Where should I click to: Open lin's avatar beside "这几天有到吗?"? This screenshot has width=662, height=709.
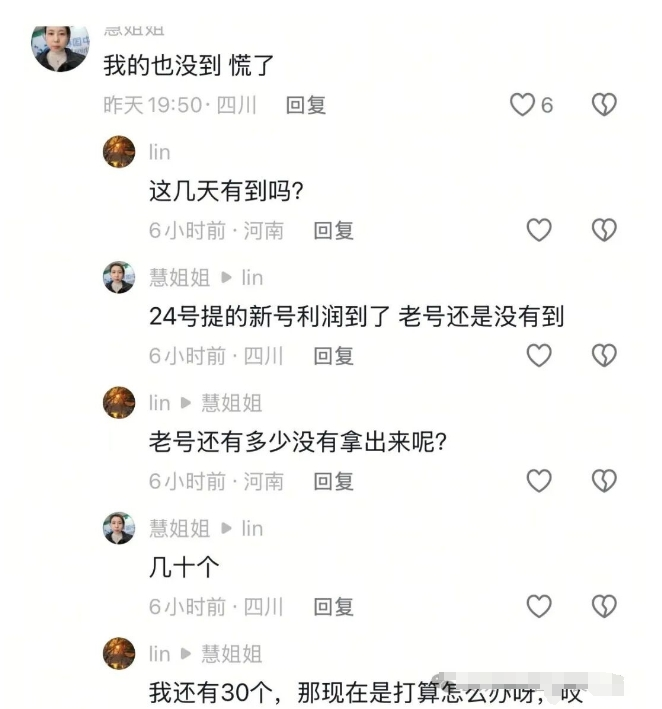pos(119,152)
